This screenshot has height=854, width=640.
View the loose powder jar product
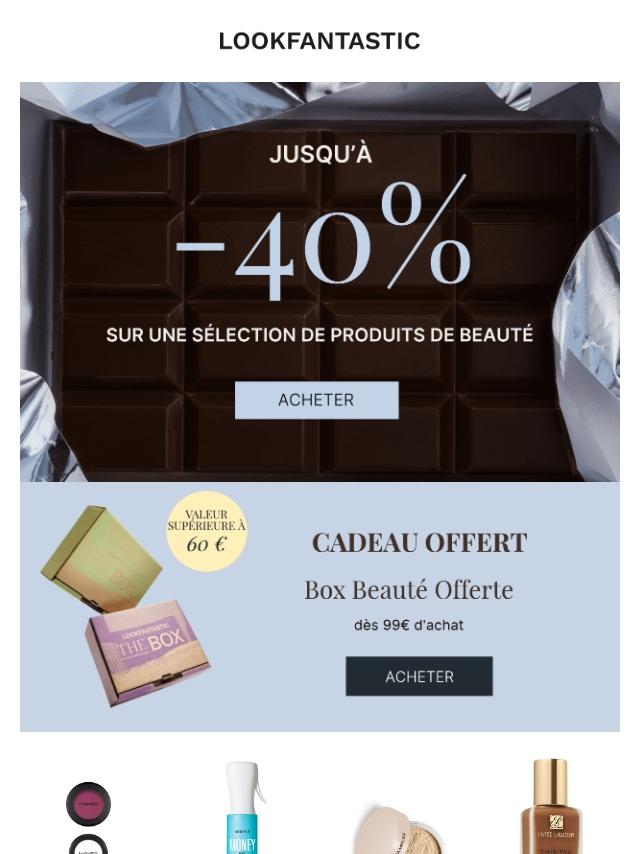[397, 832]
